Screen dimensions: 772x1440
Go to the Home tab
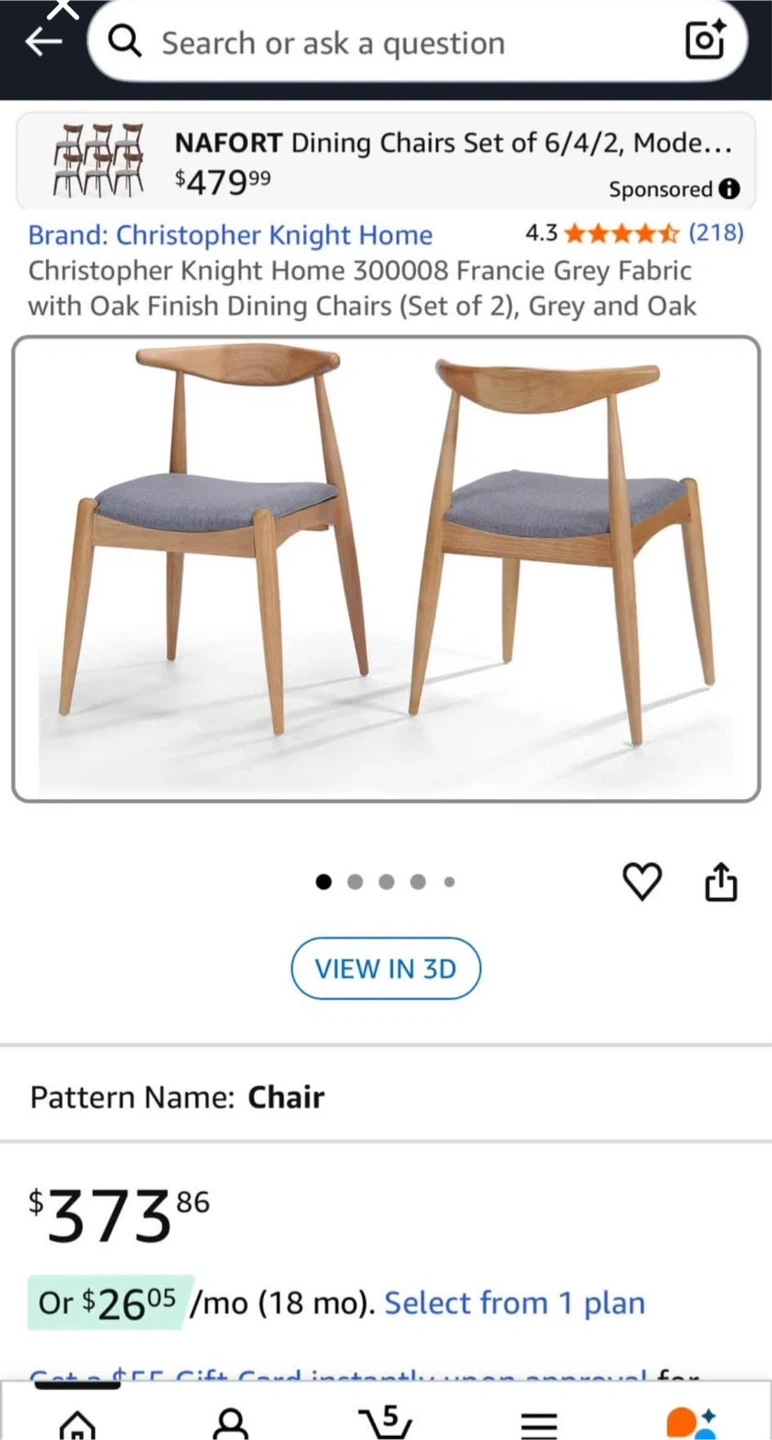coord(78,1422)
